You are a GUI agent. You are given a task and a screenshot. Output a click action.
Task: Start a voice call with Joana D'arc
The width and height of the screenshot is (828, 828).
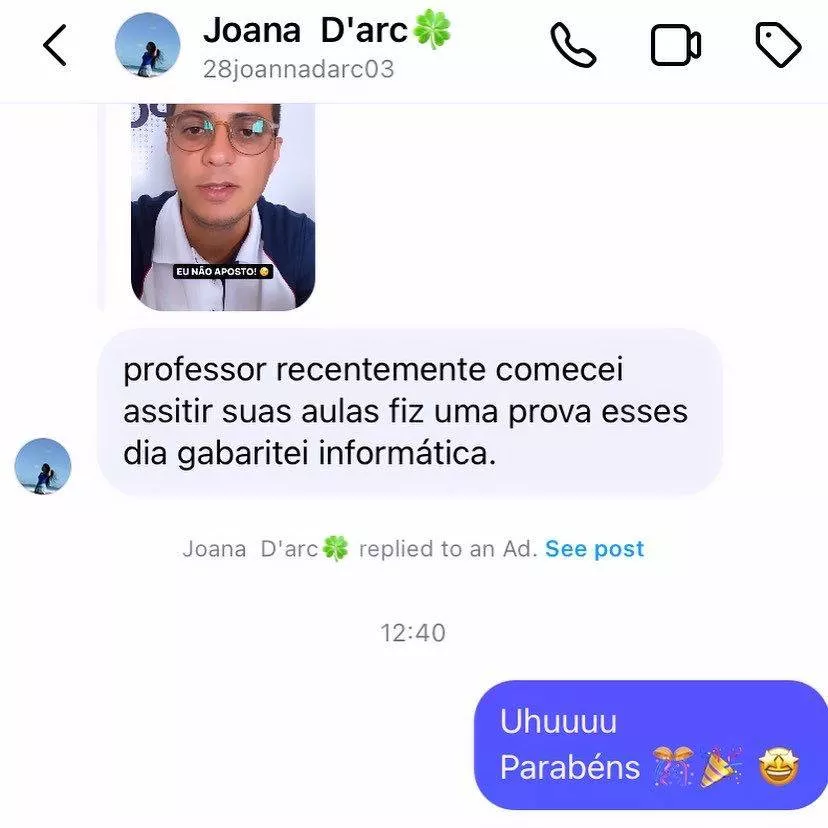point(573,45)
